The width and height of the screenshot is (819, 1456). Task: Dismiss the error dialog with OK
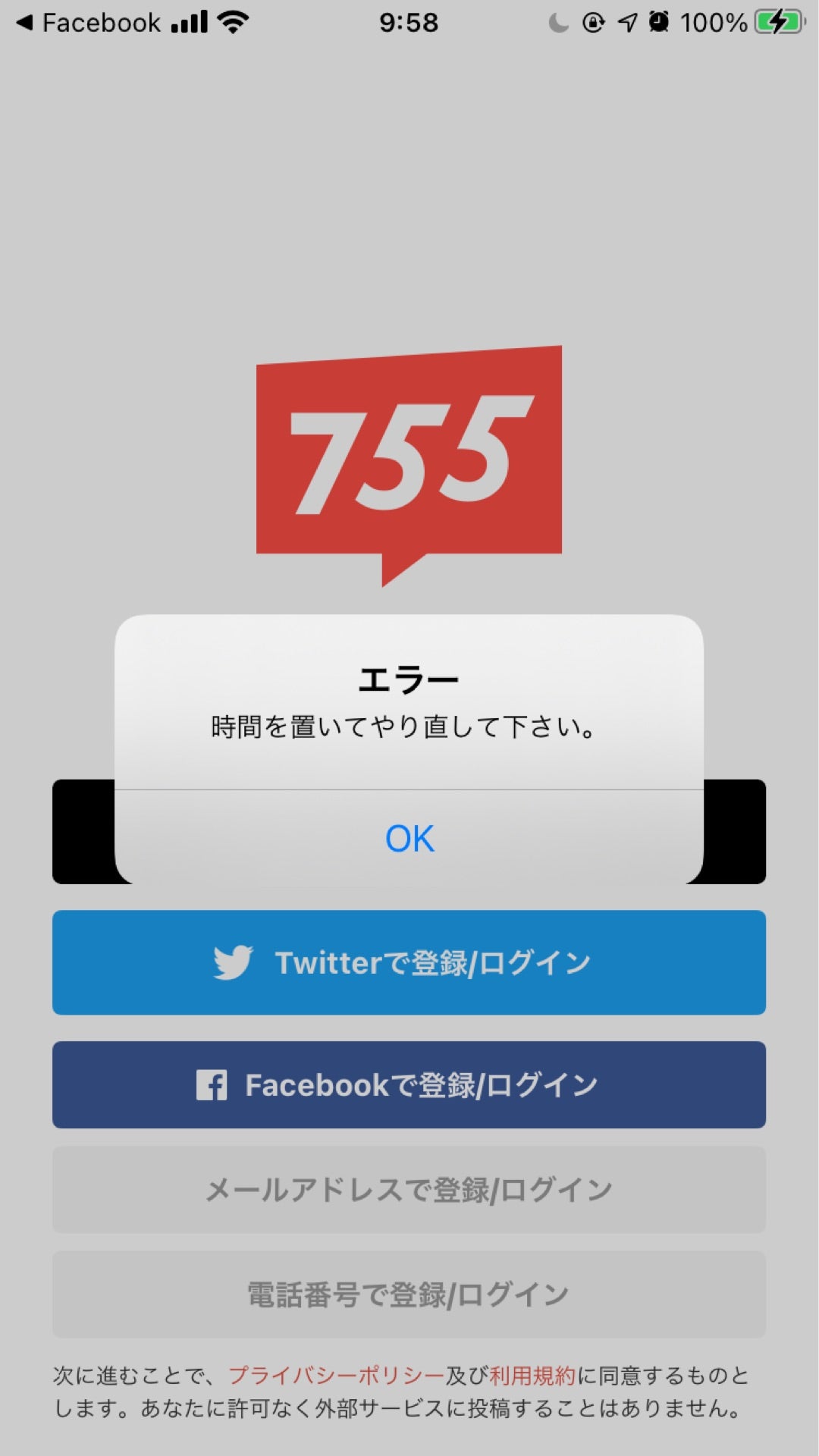pos(409,838)
